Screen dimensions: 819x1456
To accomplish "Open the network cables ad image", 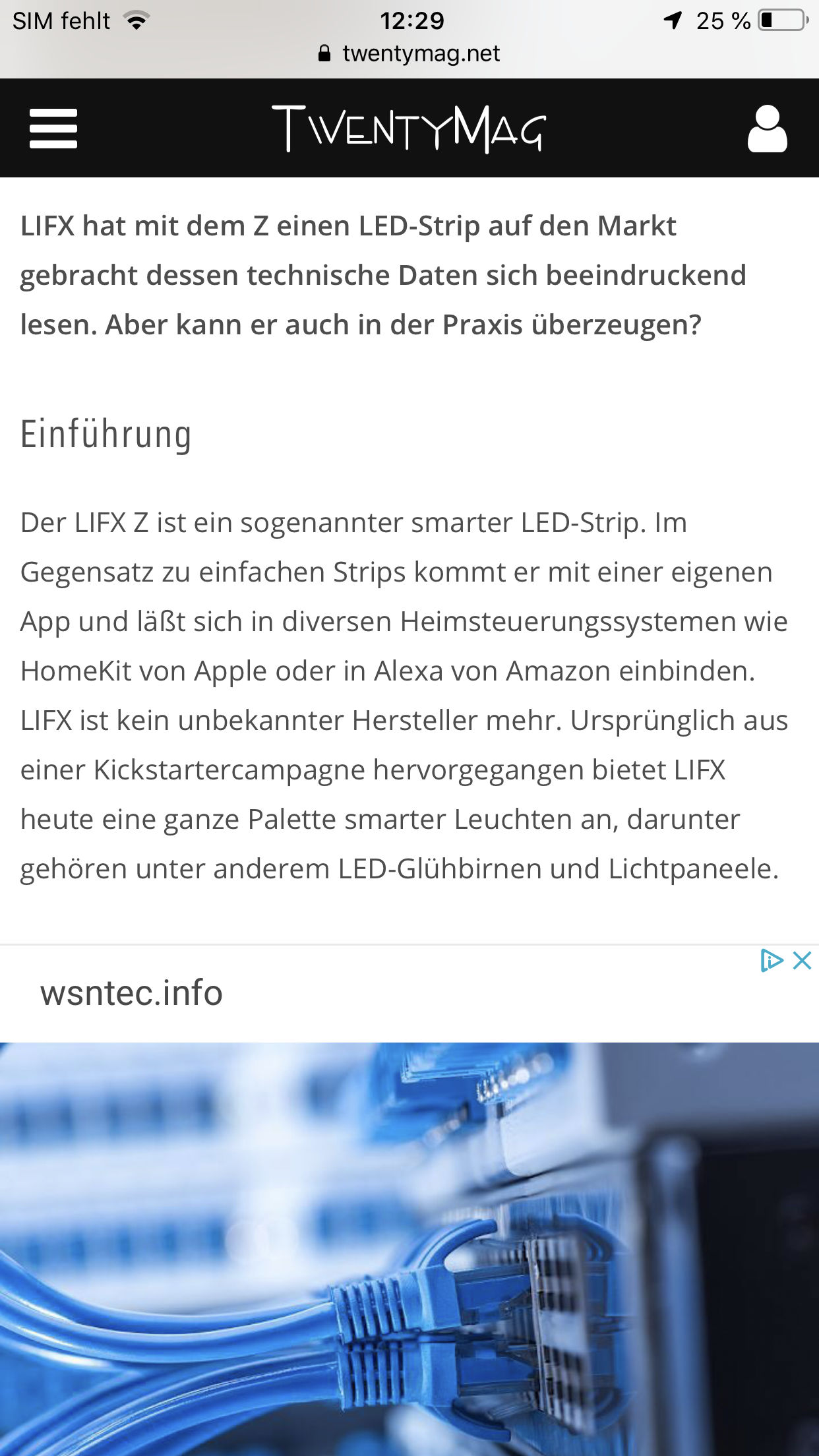I will pyautogui.click(x=409, y=1246).
